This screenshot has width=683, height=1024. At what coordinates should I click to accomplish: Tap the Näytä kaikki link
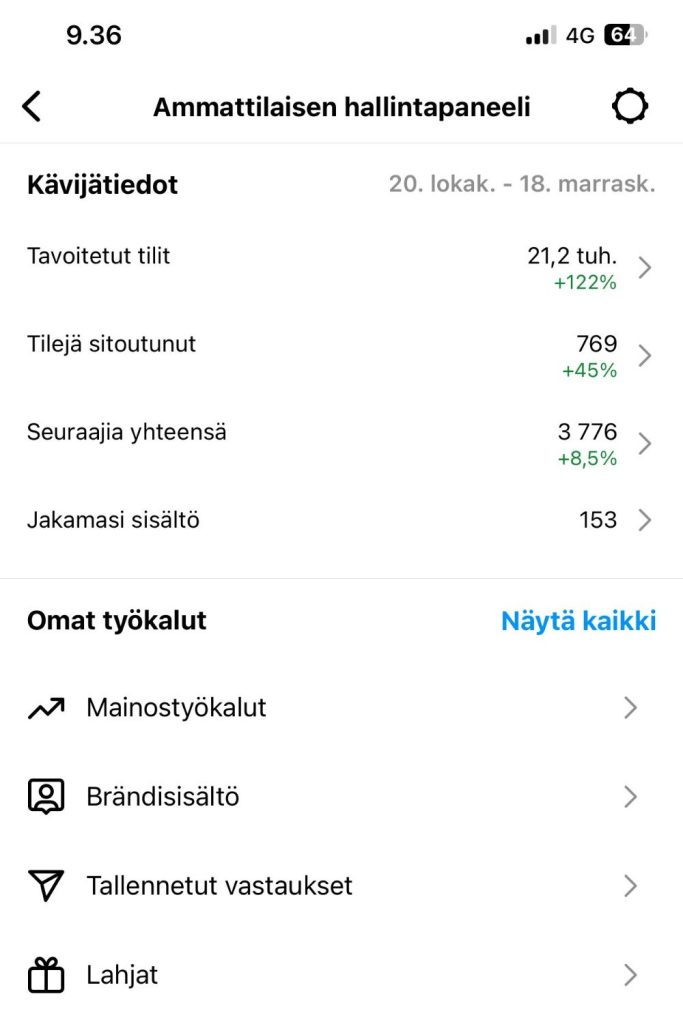point(578,621)
